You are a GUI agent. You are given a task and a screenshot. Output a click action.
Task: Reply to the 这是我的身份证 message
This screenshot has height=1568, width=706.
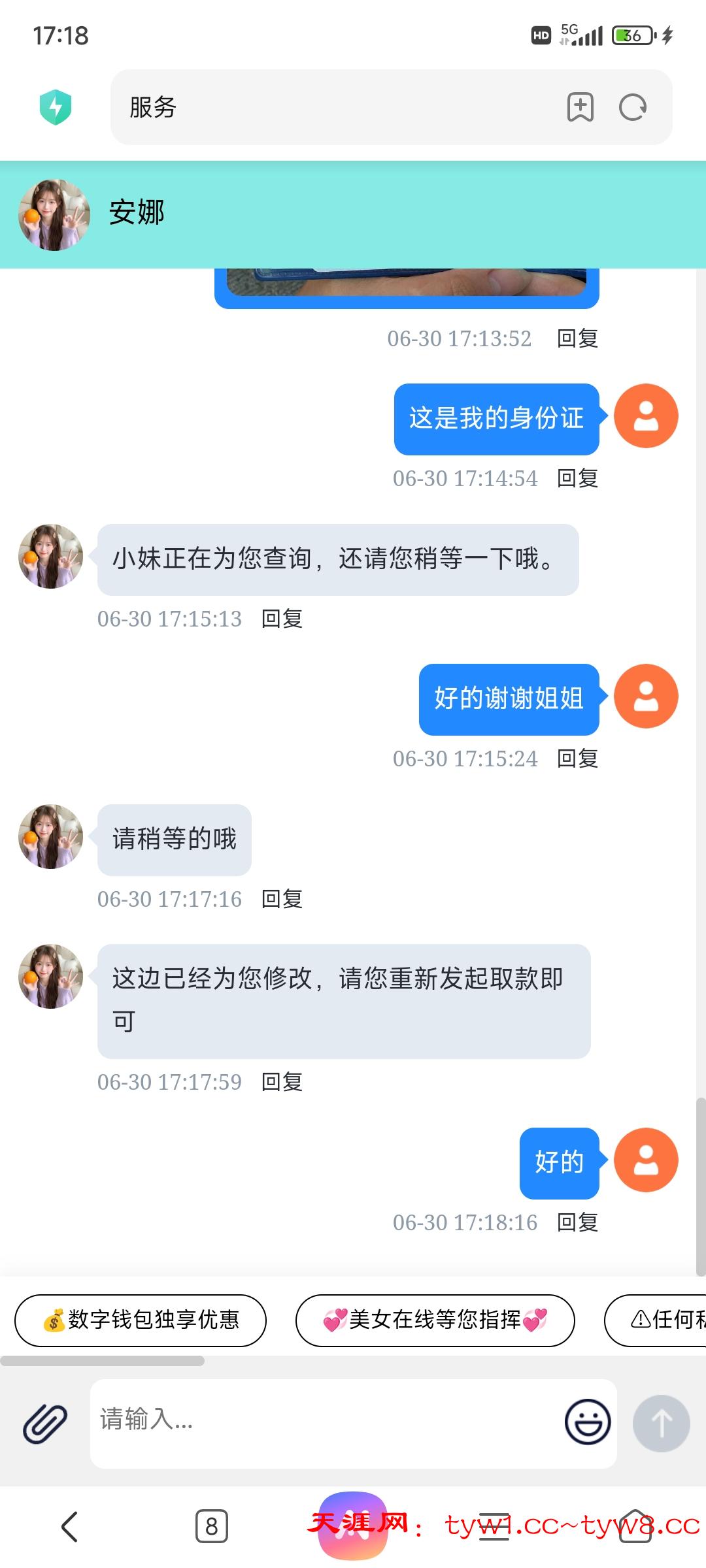(x=577, y=478)
